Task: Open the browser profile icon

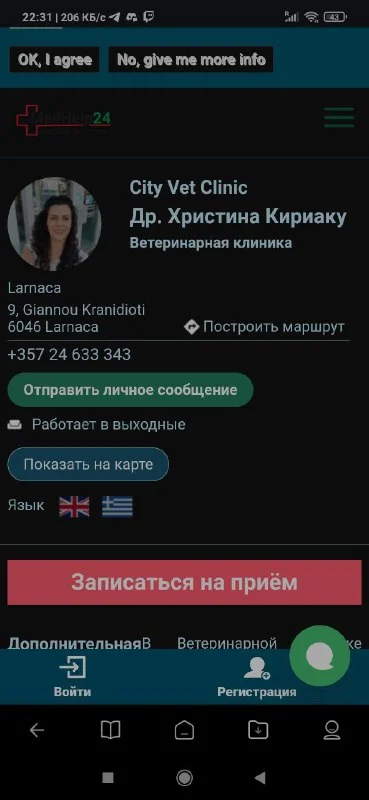Action: tap(332, 731)
